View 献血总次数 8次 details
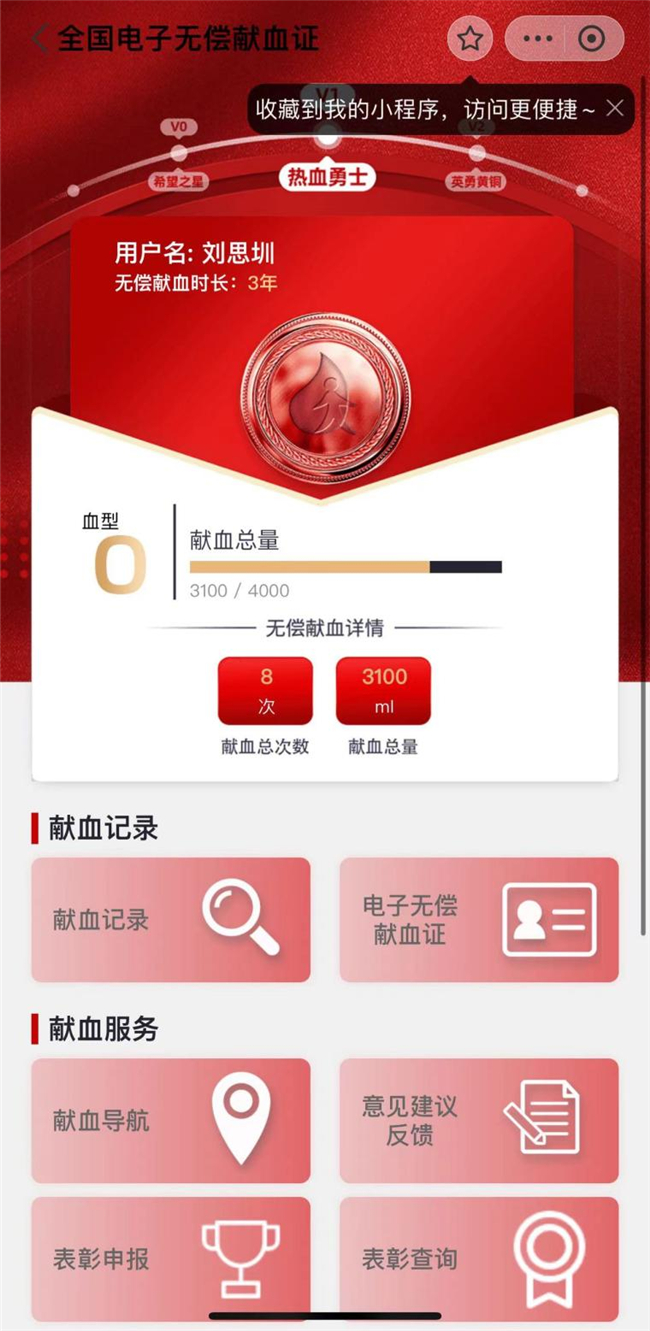This screenshot has width=650, height=1331. 265,691
